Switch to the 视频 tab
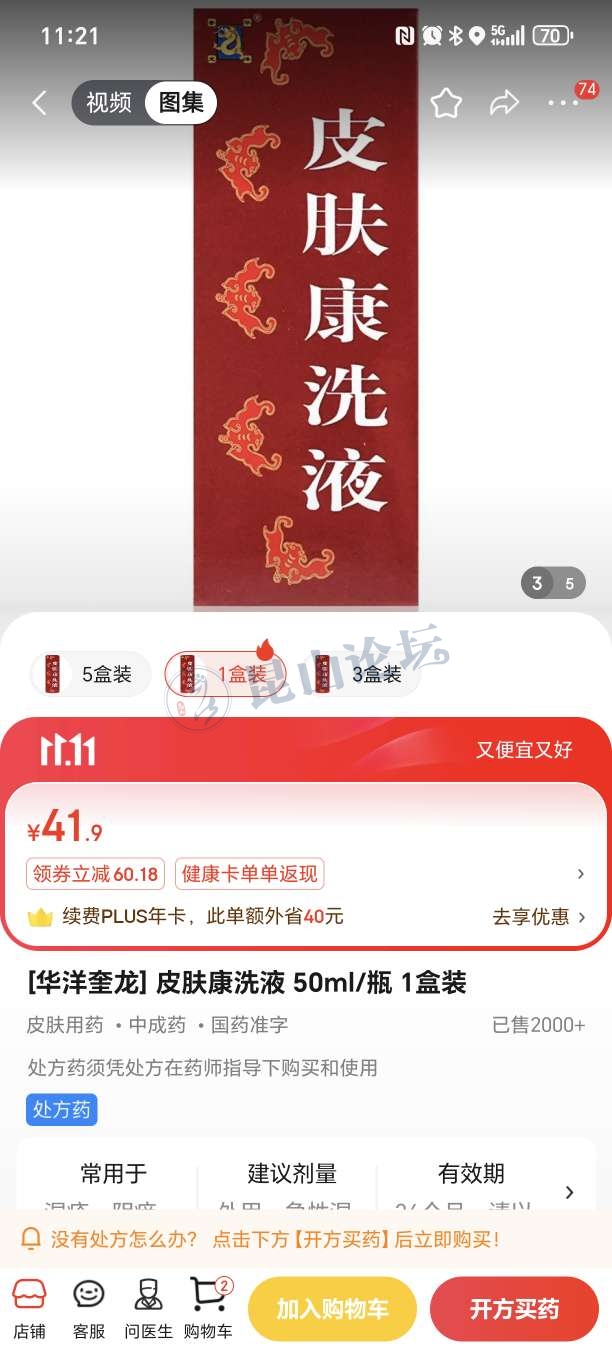Image resolution: width=612 pixels, height=1350 pixels. point(108,102)
